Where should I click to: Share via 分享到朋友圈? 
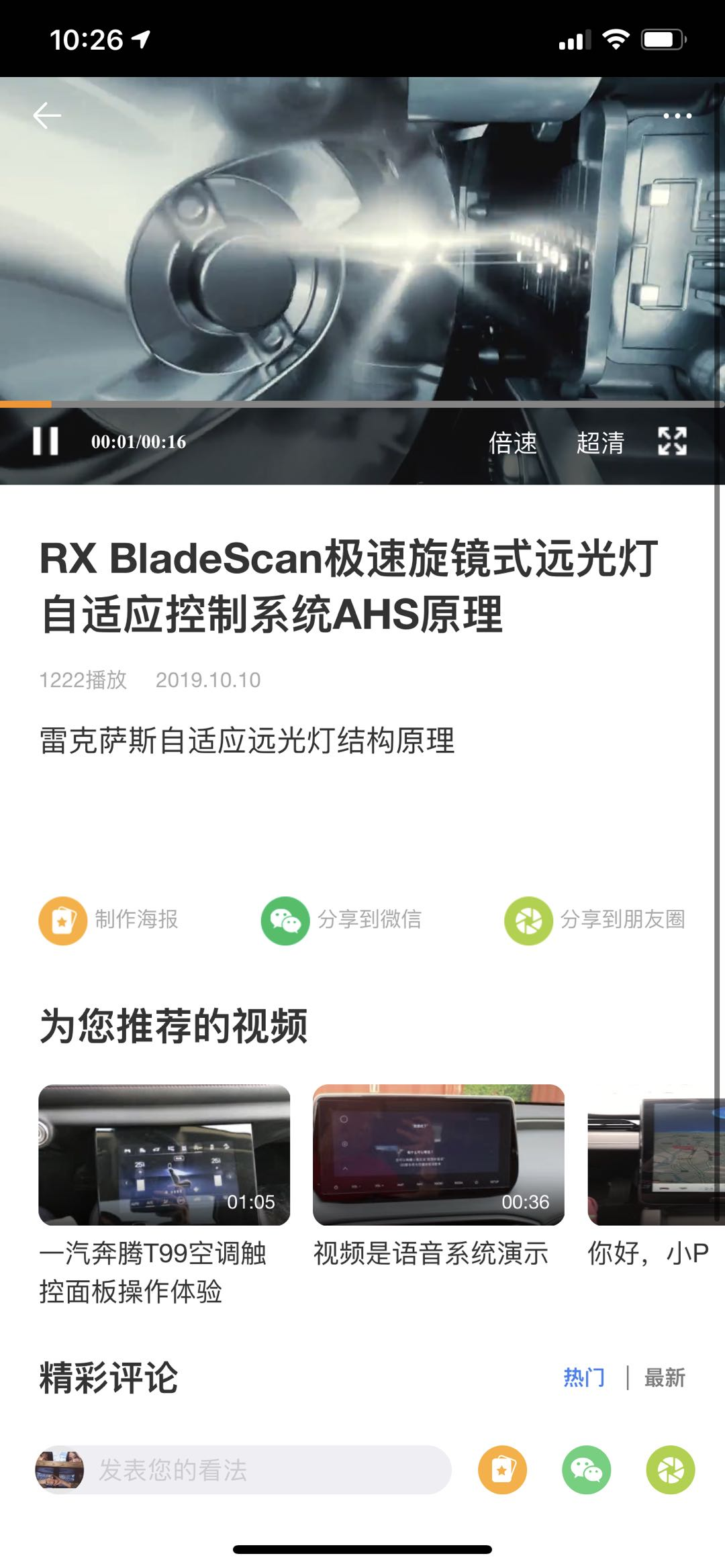click(x=595, y=920)
